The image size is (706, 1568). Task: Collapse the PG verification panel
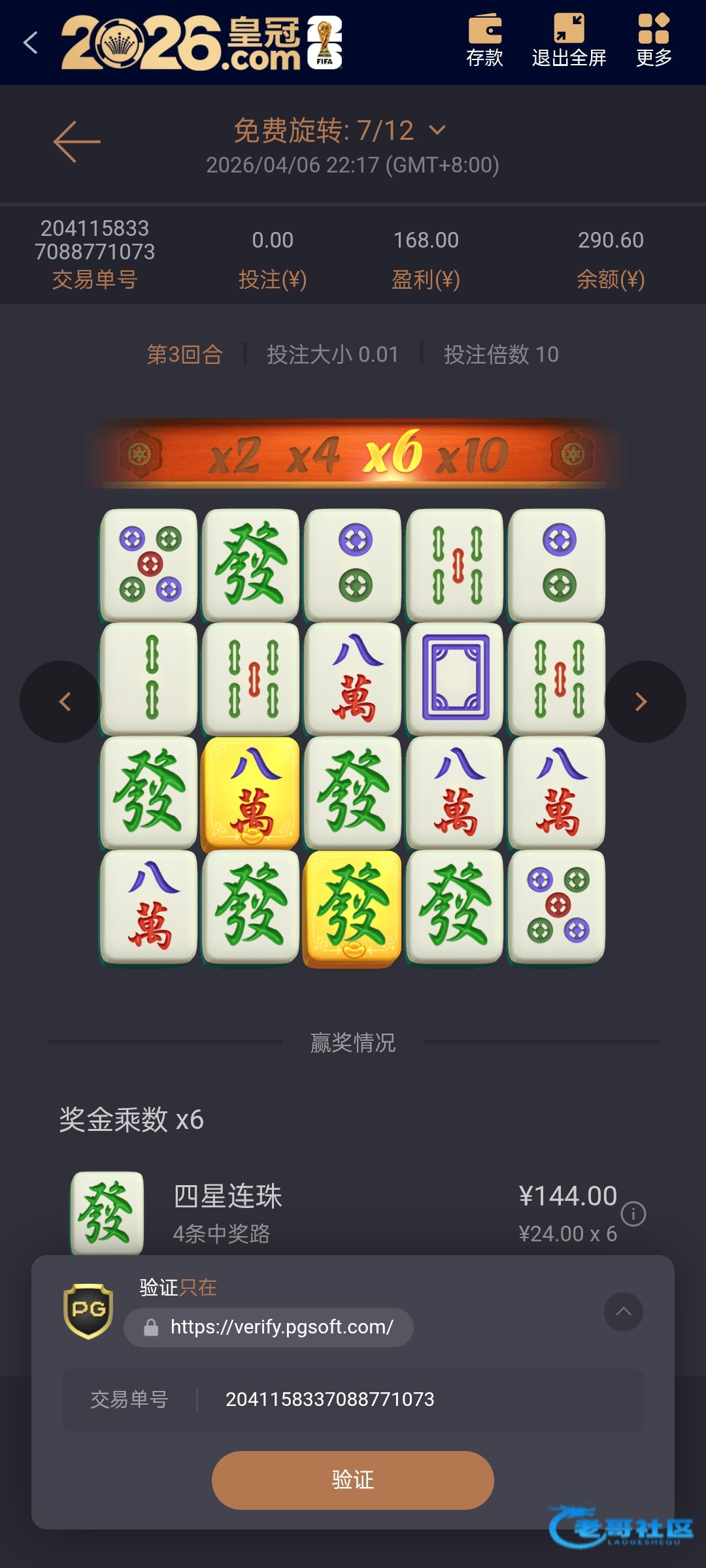[624, 1311]
